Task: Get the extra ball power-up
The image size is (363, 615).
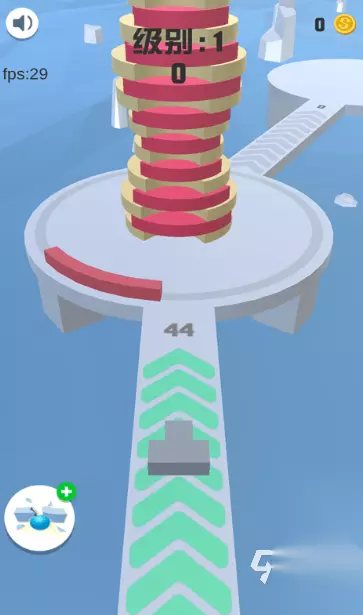Action: [40, 518]
